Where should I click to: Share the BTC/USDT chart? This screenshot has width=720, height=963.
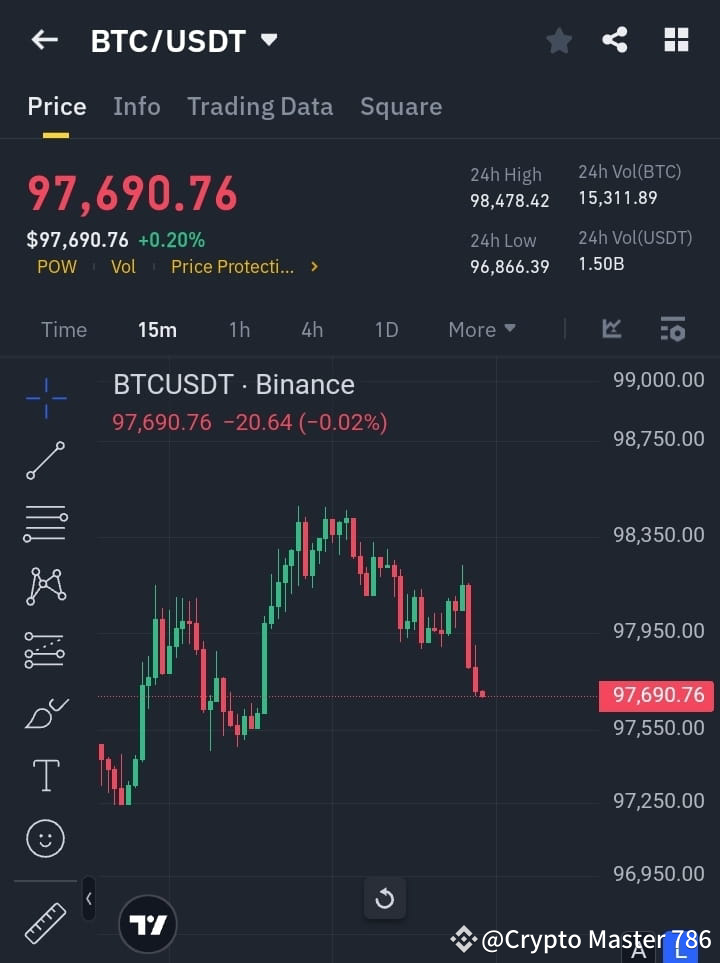615,40
